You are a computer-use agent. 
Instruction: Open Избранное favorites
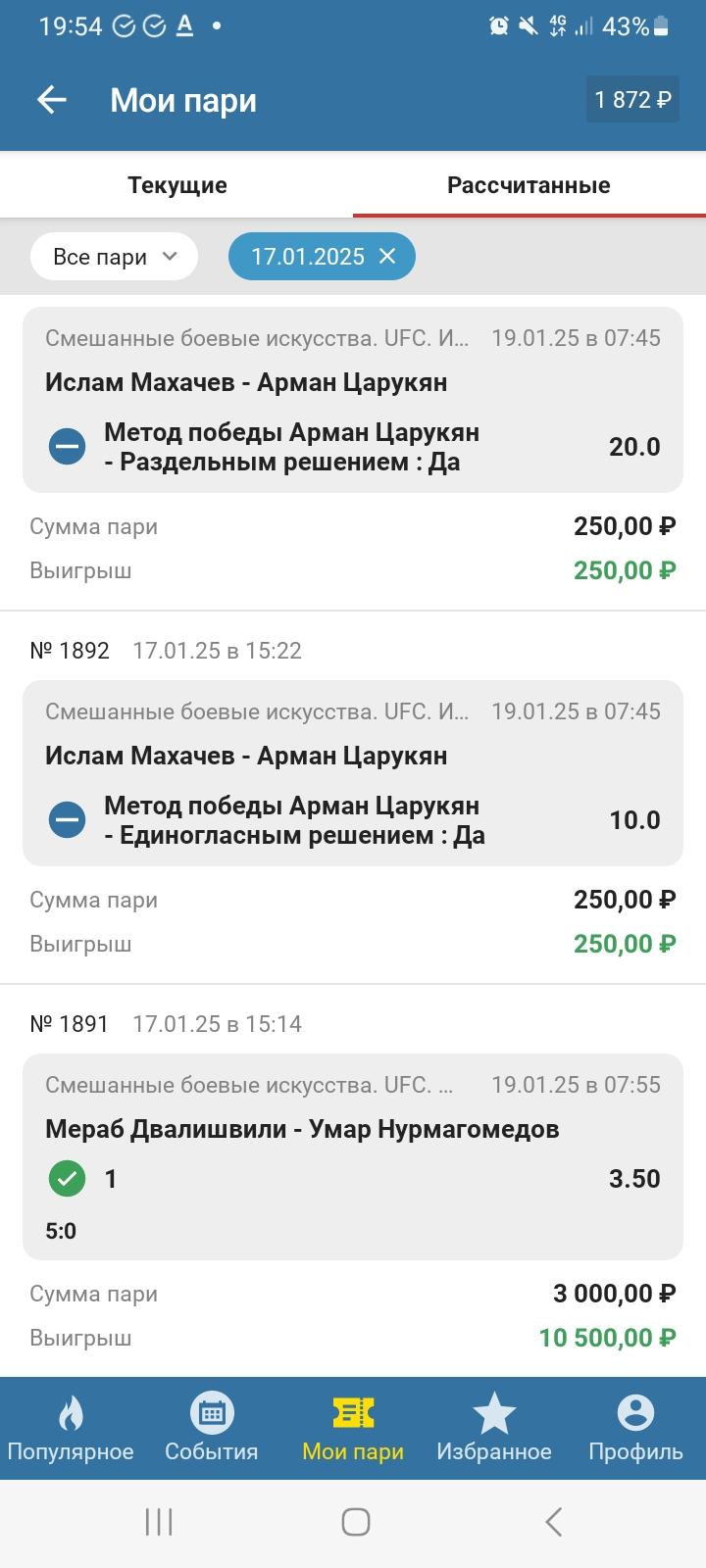tap(494, 1428)
